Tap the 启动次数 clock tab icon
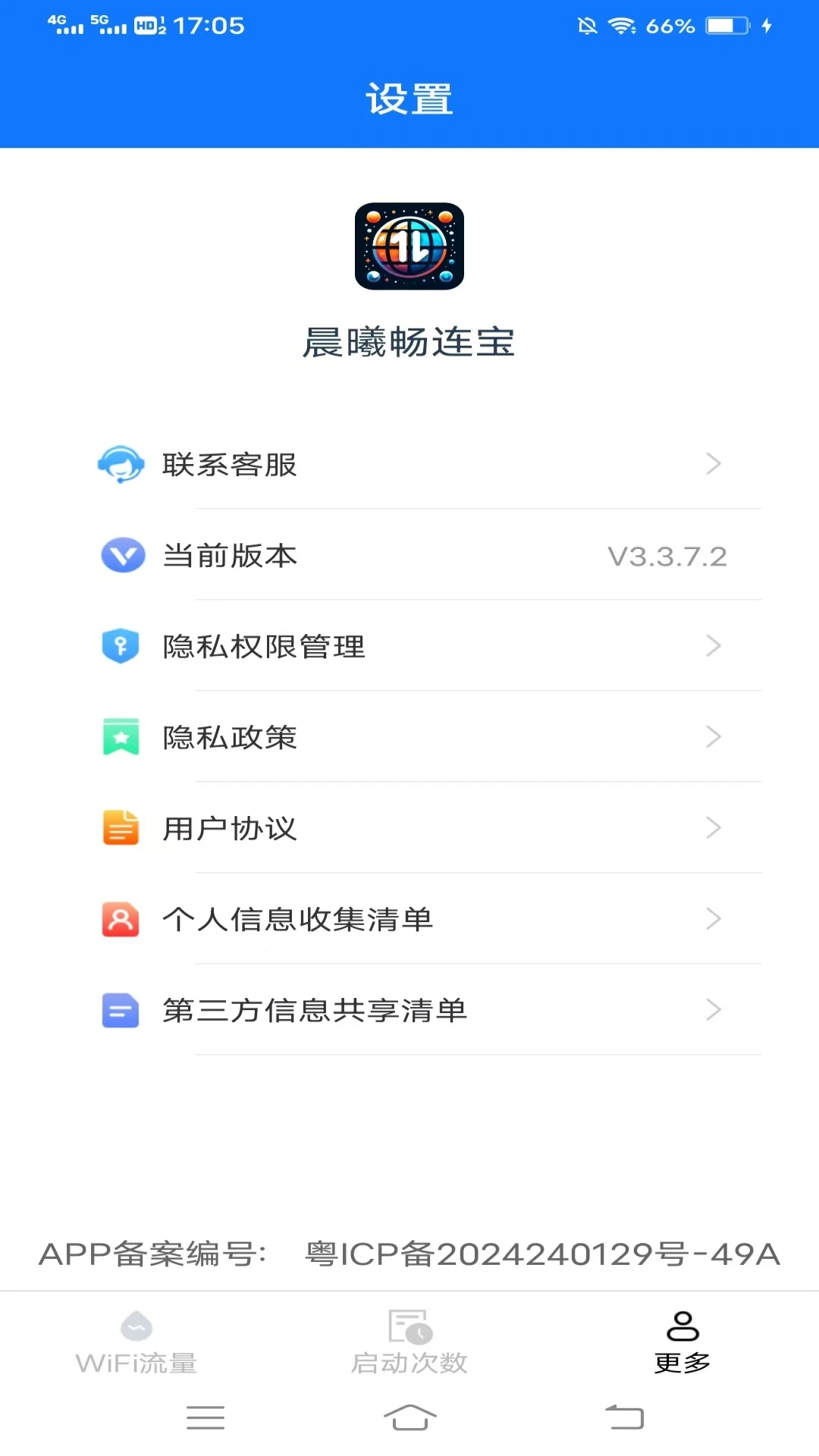The height and width of the screenshot is (1456, 819). 409,1329
